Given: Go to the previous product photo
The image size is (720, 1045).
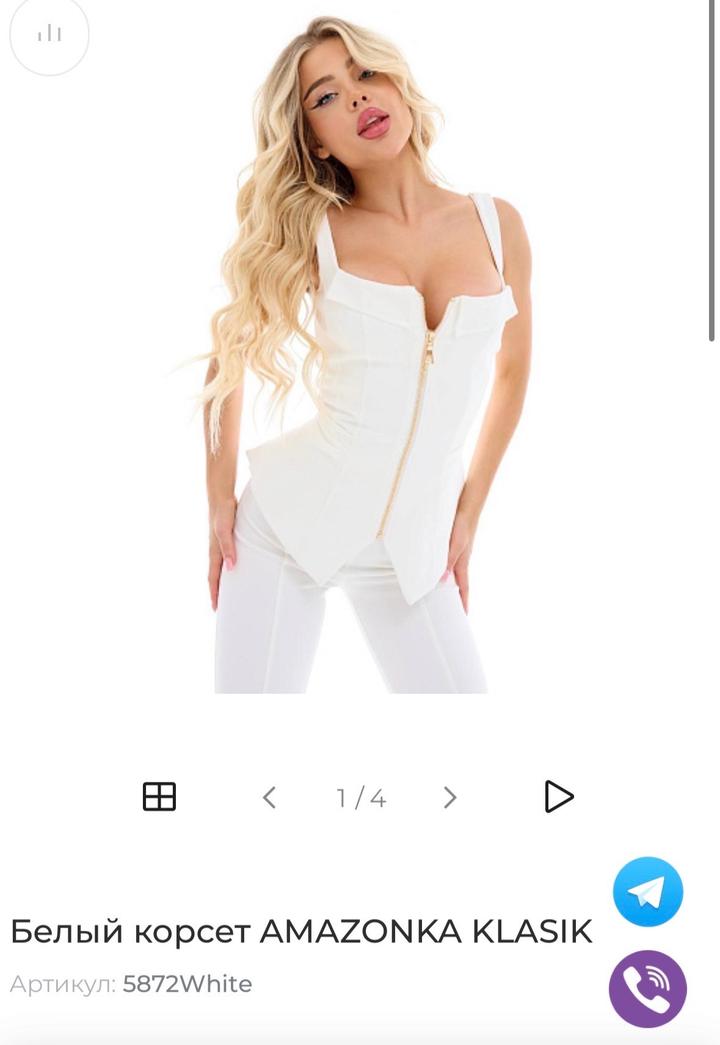Looking at the screenshot, I should pyautogui.click(x=268, y=797).
